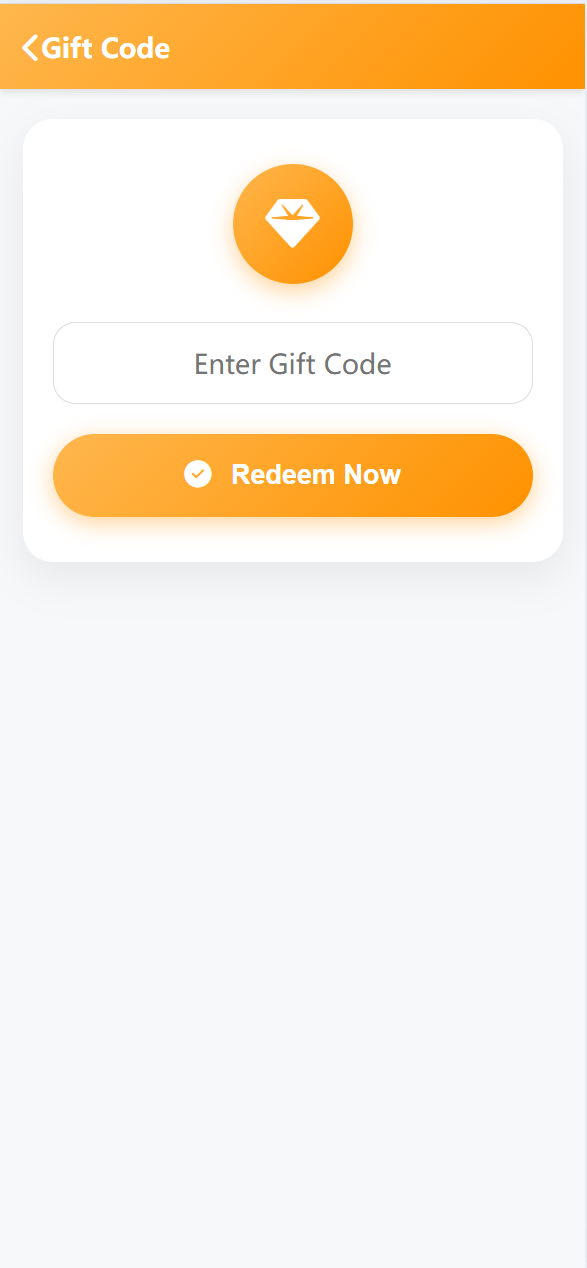Focus the Enter Gift Code field

[x=293, y=363]
